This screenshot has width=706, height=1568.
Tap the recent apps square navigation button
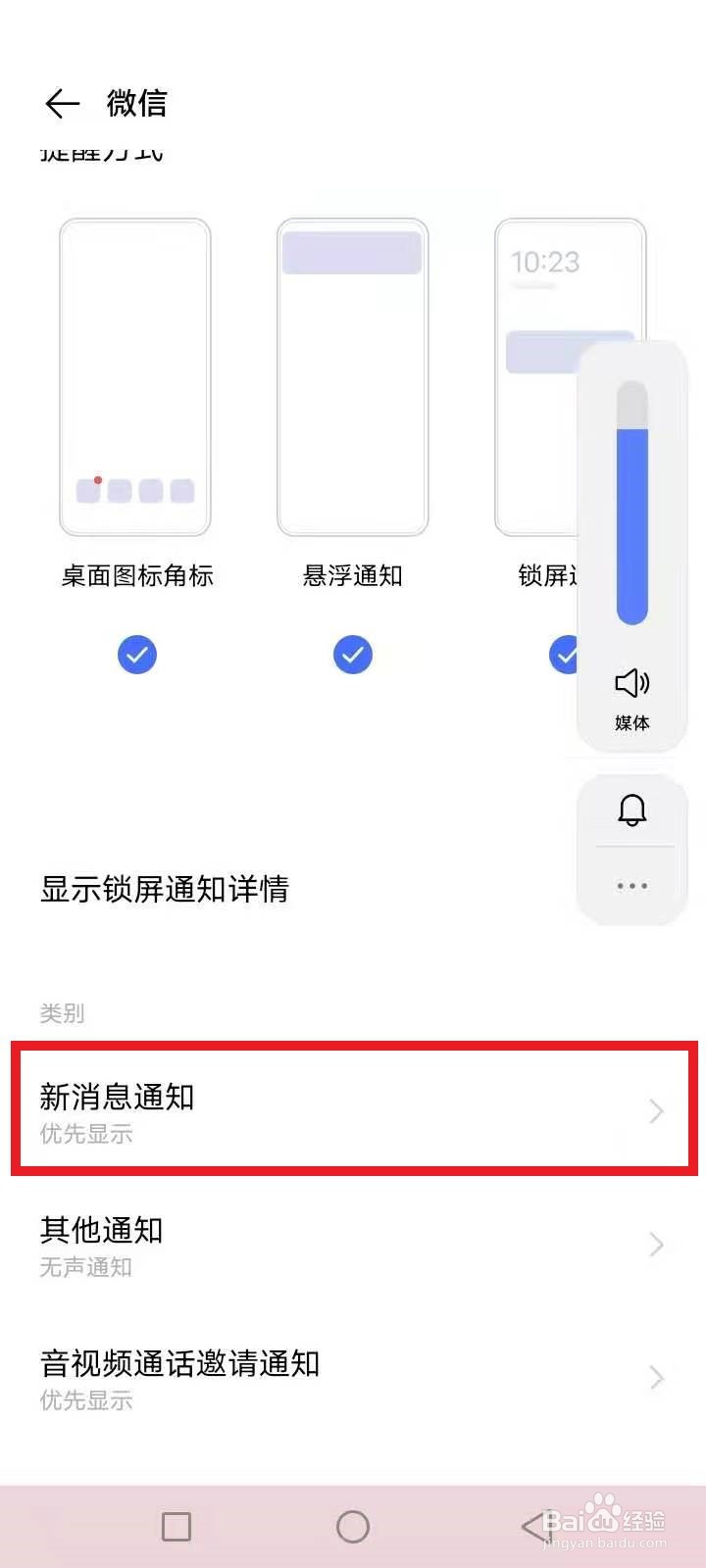[176, 1526]
